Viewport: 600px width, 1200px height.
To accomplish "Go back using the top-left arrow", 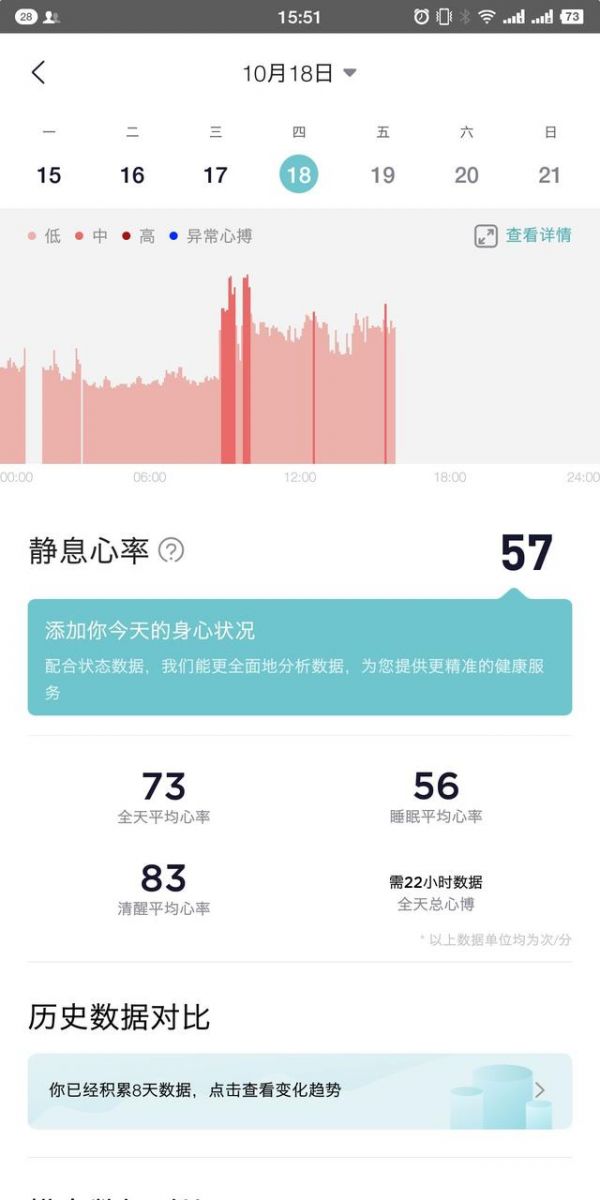I will [x=38, y=72].
